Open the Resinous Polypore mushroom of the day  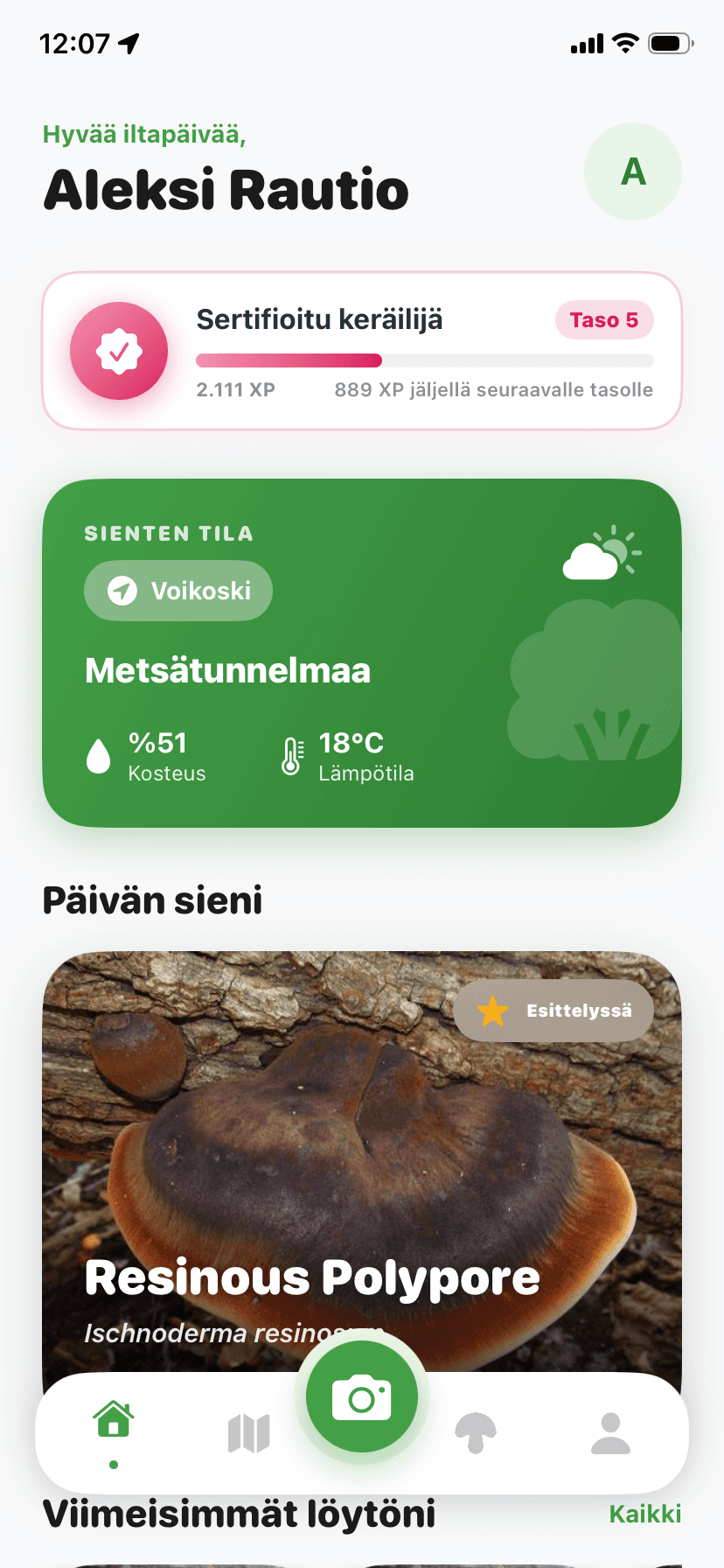(x=362, y=1164)
